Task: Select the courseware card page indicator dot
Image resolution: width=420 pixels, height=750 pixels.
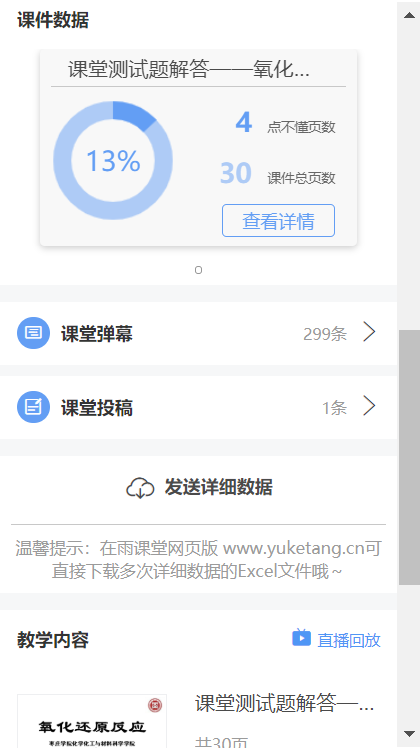Action: point(199,270)
